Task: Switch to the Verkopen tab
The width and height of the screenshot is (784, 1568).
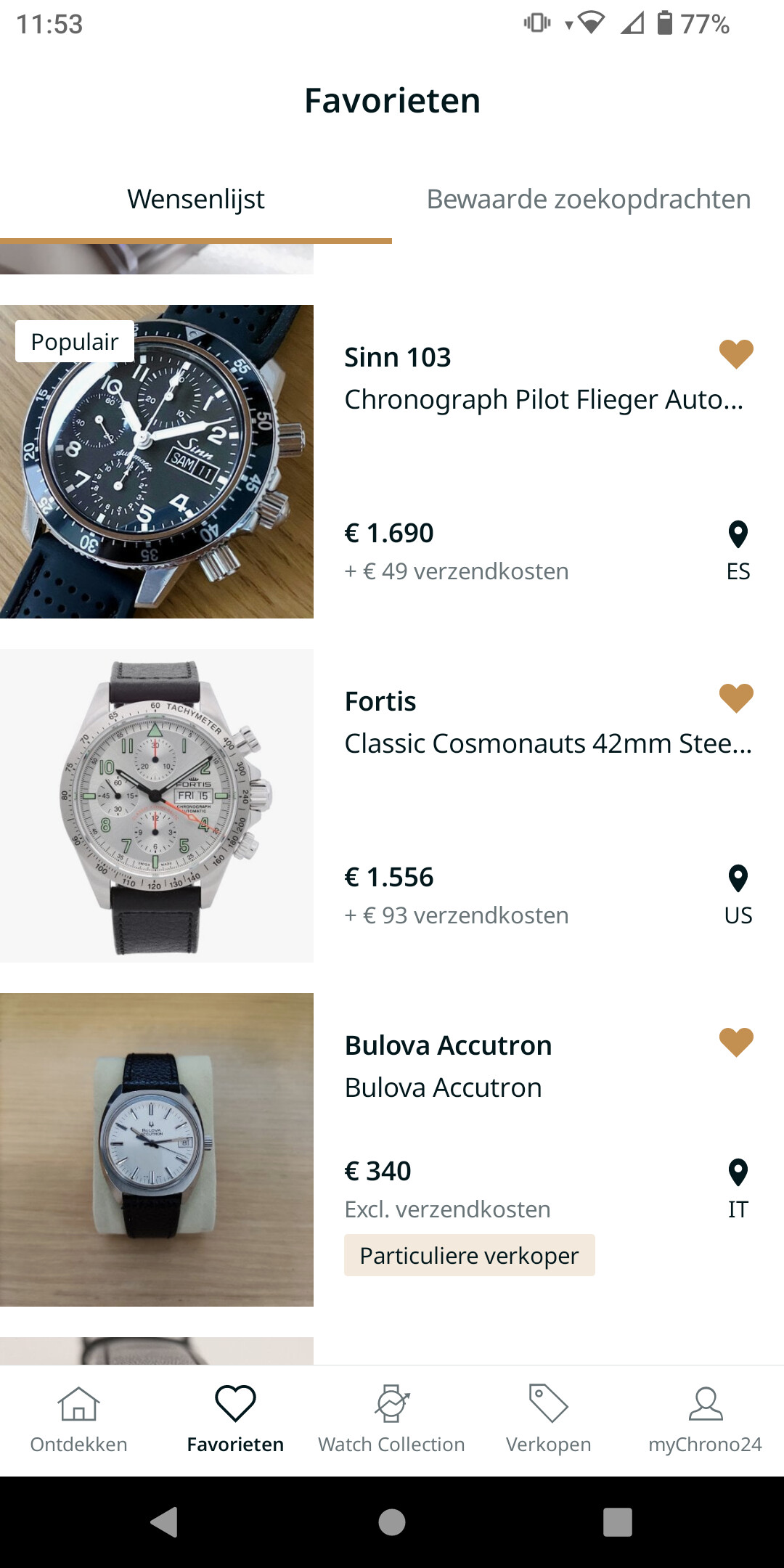Action: tap(549, 1421)
